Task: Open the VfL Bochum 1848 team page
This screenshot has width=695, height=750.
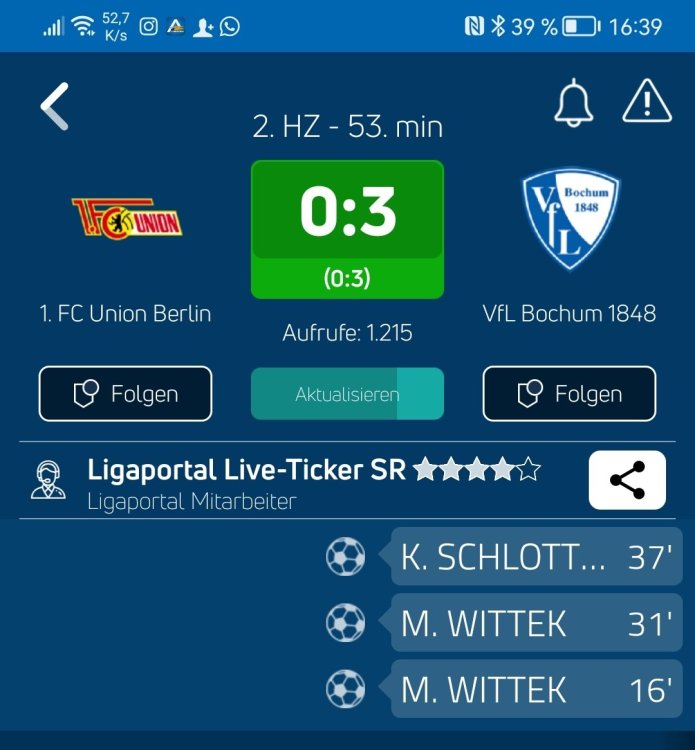Action: pos(570,219)
